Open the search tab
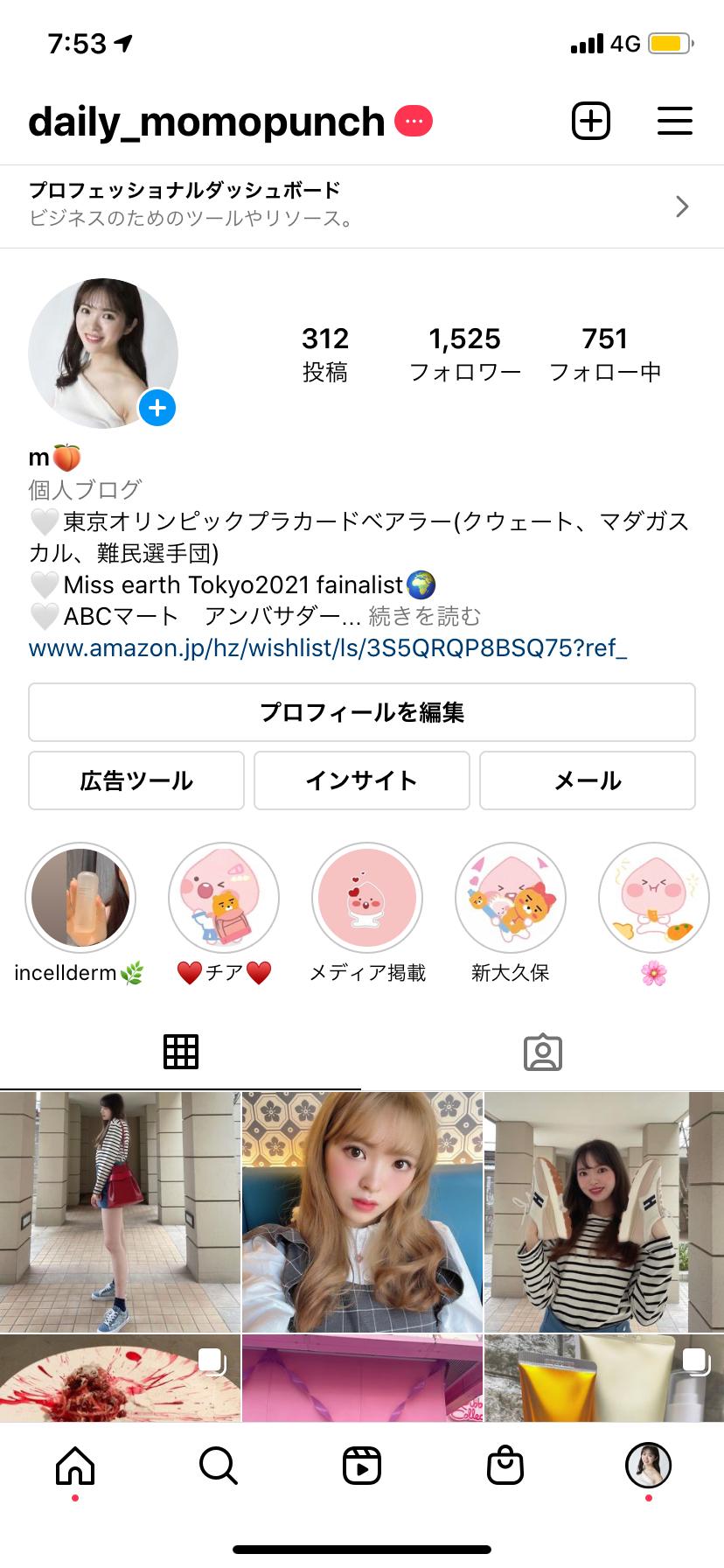 coord(218,1466)
